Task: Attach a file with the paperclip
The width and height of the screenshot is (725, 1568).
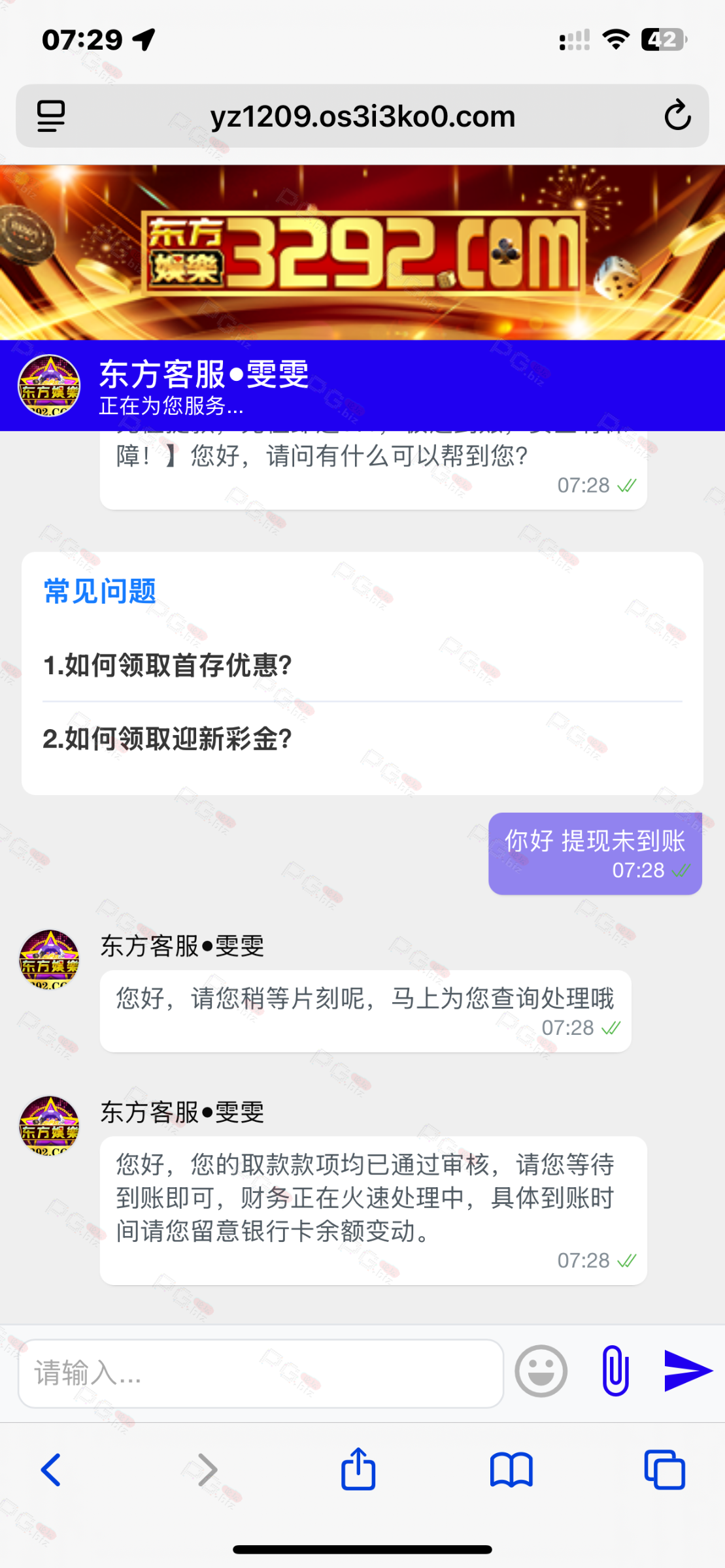Action: coord(615,1371)
